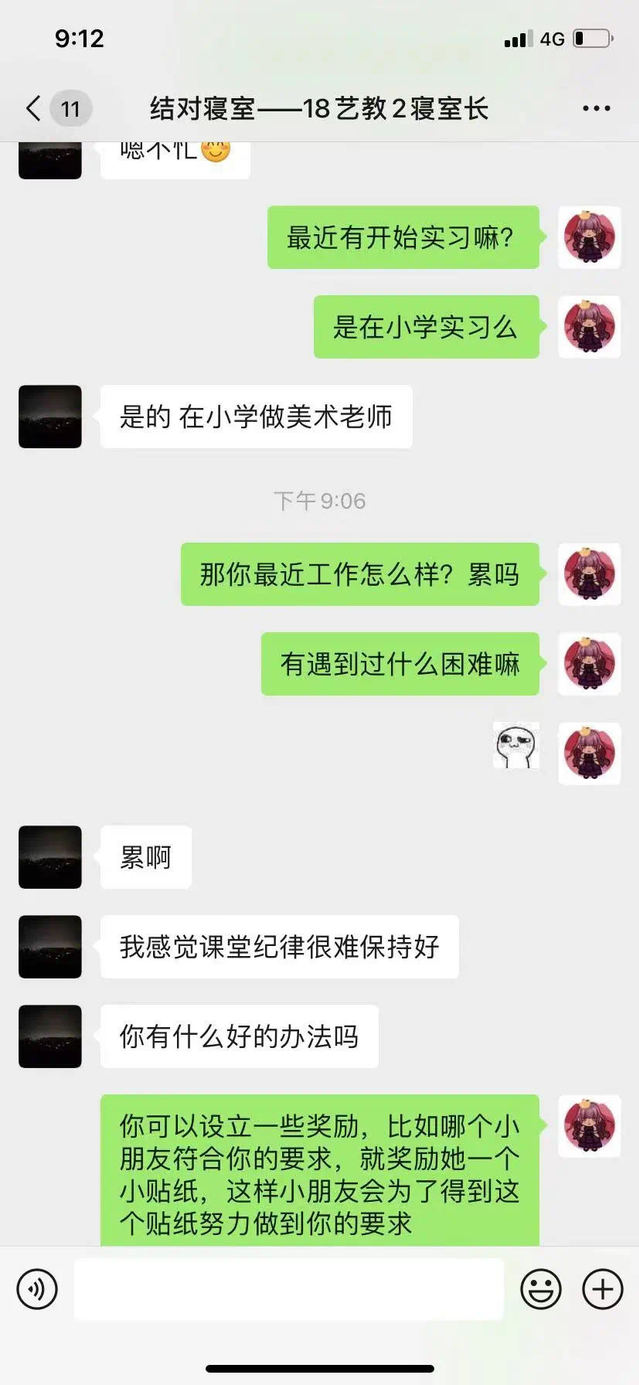Go back to the chat list

(34, 109)
